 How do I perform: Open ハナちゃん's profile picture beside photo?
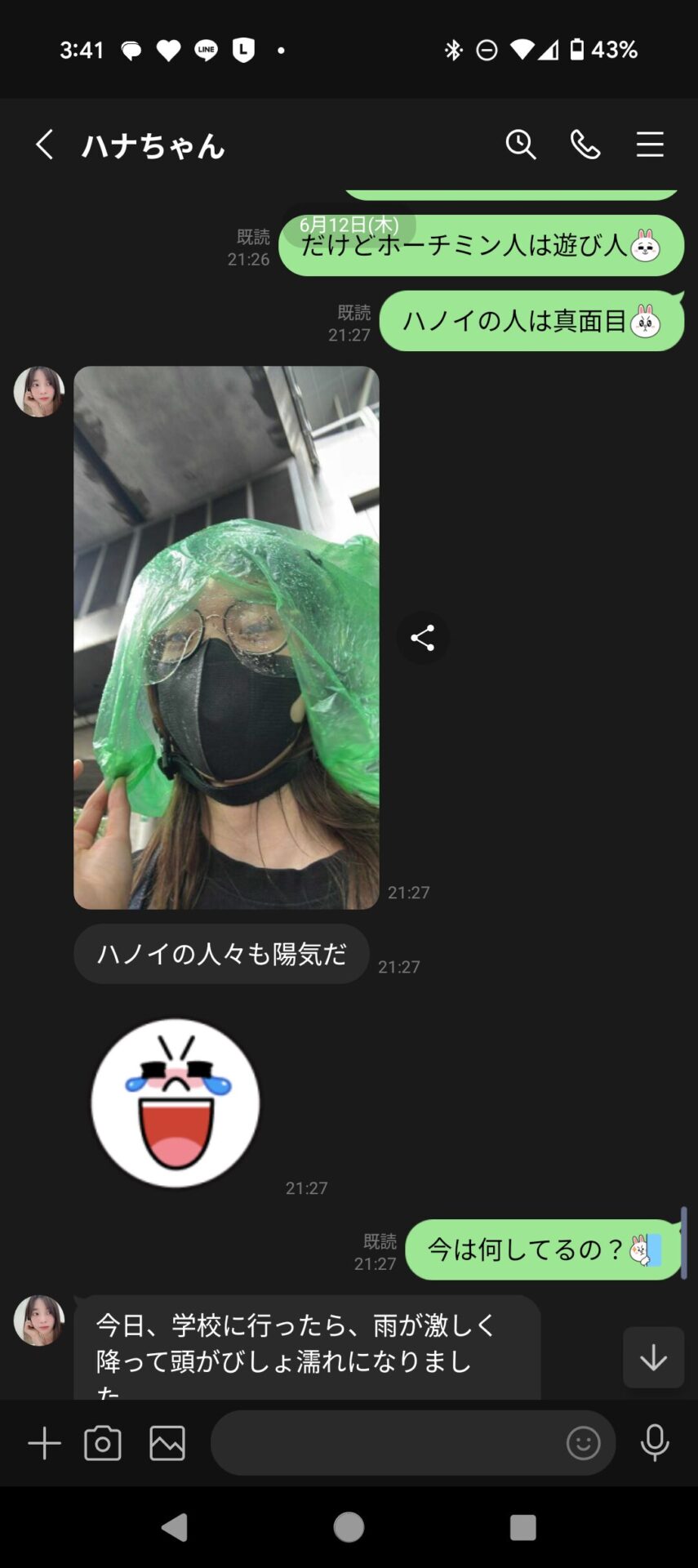39,392
